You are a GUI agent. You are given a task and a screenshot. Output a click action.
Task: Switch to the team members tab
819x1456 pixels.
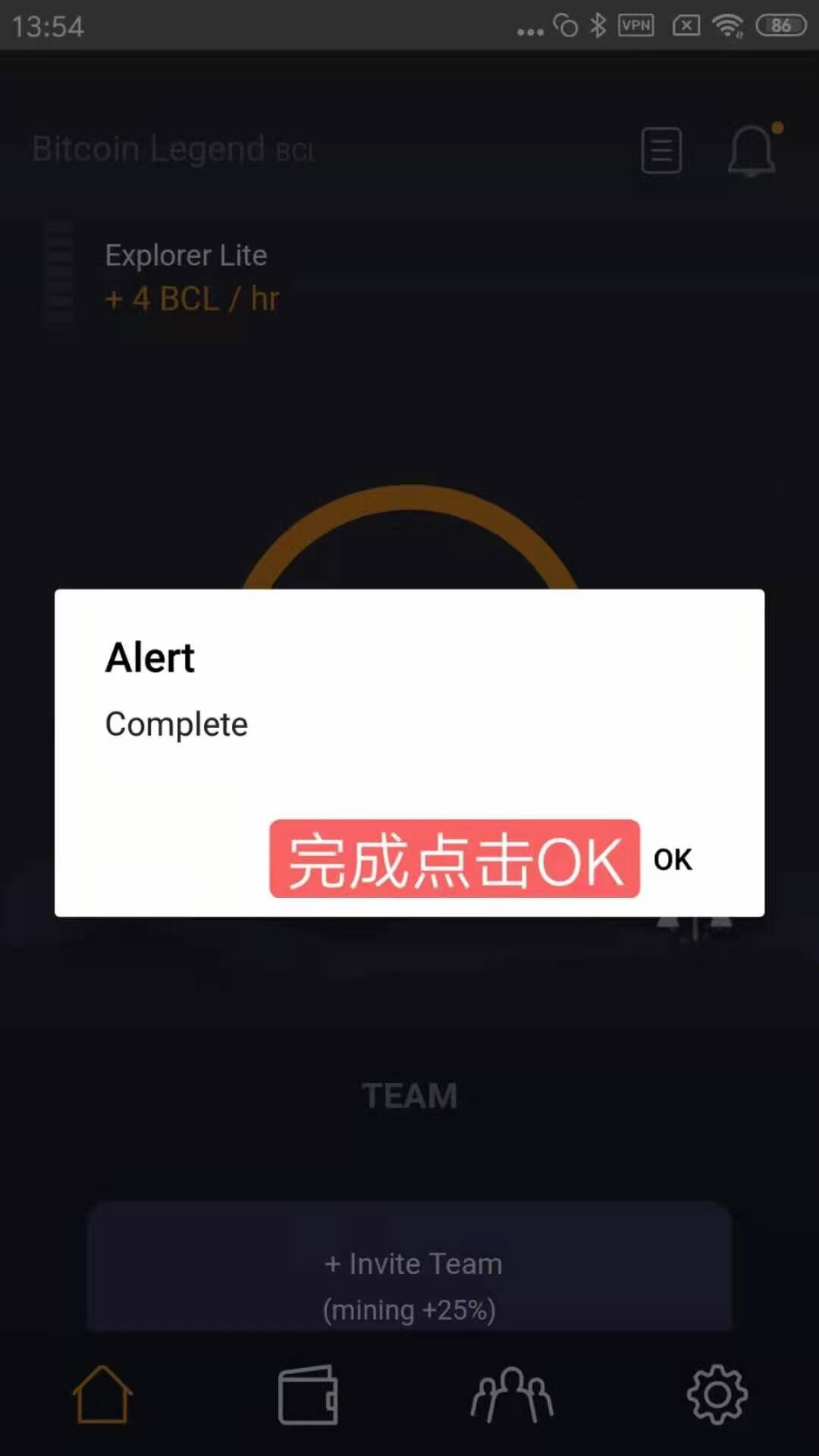point(512,1394)
